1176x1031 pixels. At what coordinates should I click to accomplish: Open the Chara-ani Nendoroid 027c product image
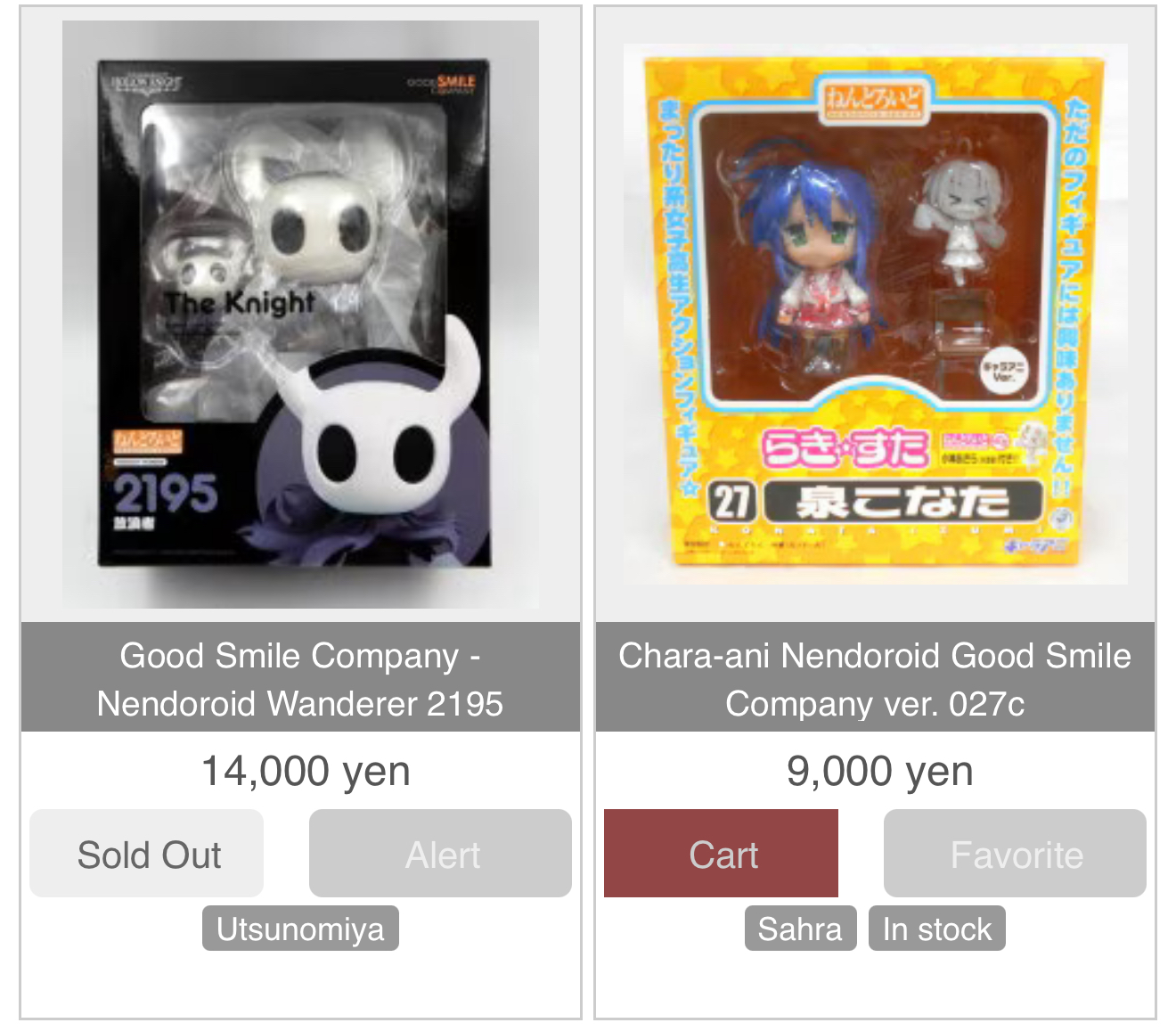coord(875,314)
